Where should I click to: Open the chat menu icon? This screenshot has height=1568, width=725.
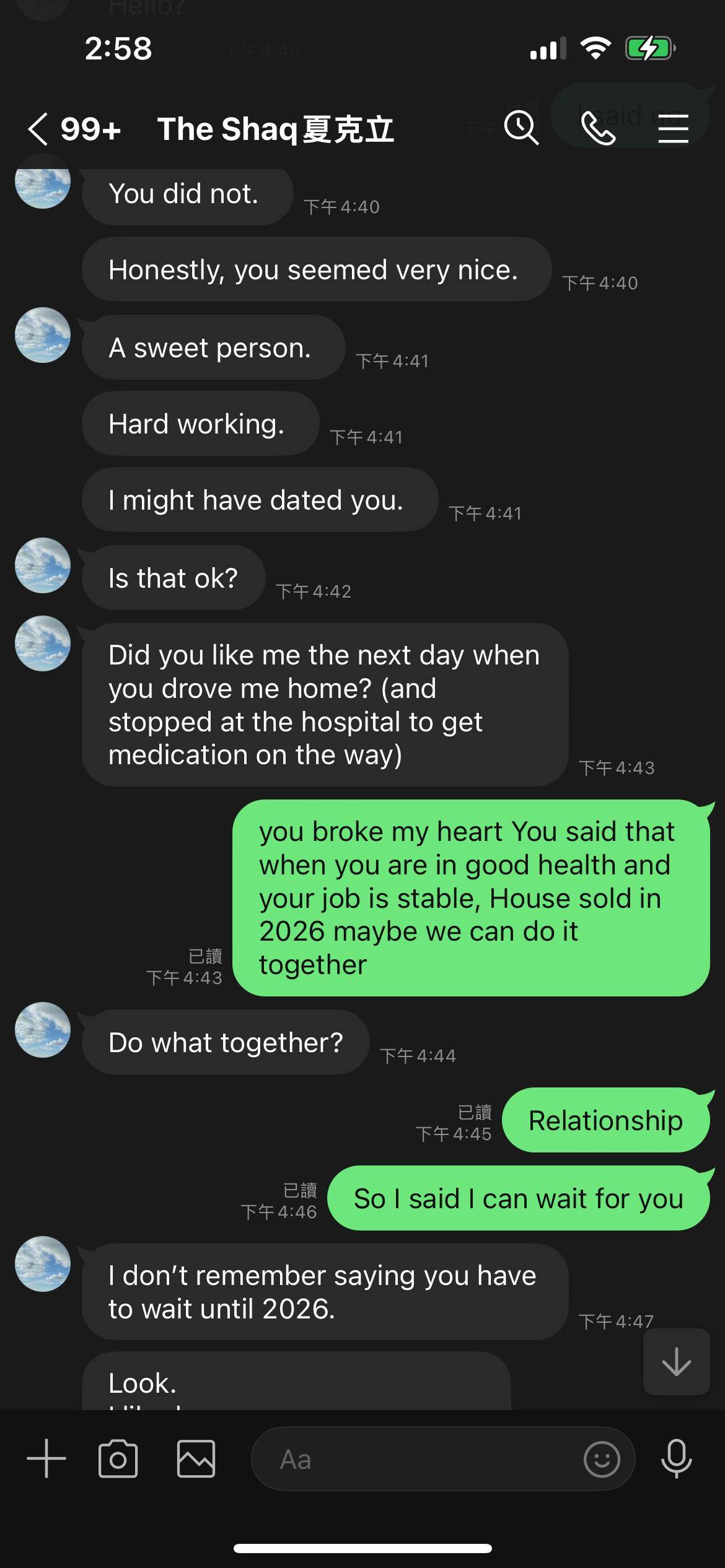pyautogui.click(x=673, y=129)
